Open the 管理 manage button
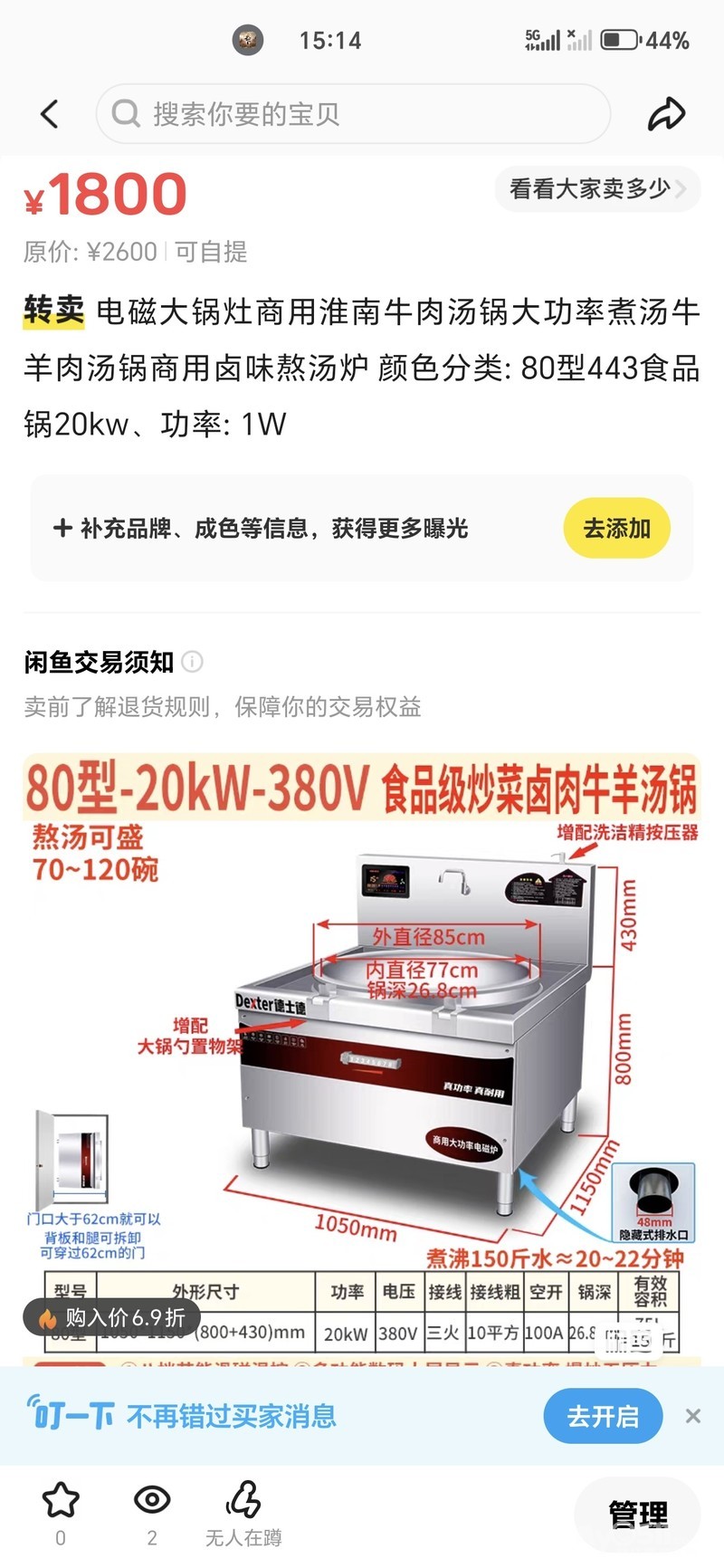 pos(638,1513)
